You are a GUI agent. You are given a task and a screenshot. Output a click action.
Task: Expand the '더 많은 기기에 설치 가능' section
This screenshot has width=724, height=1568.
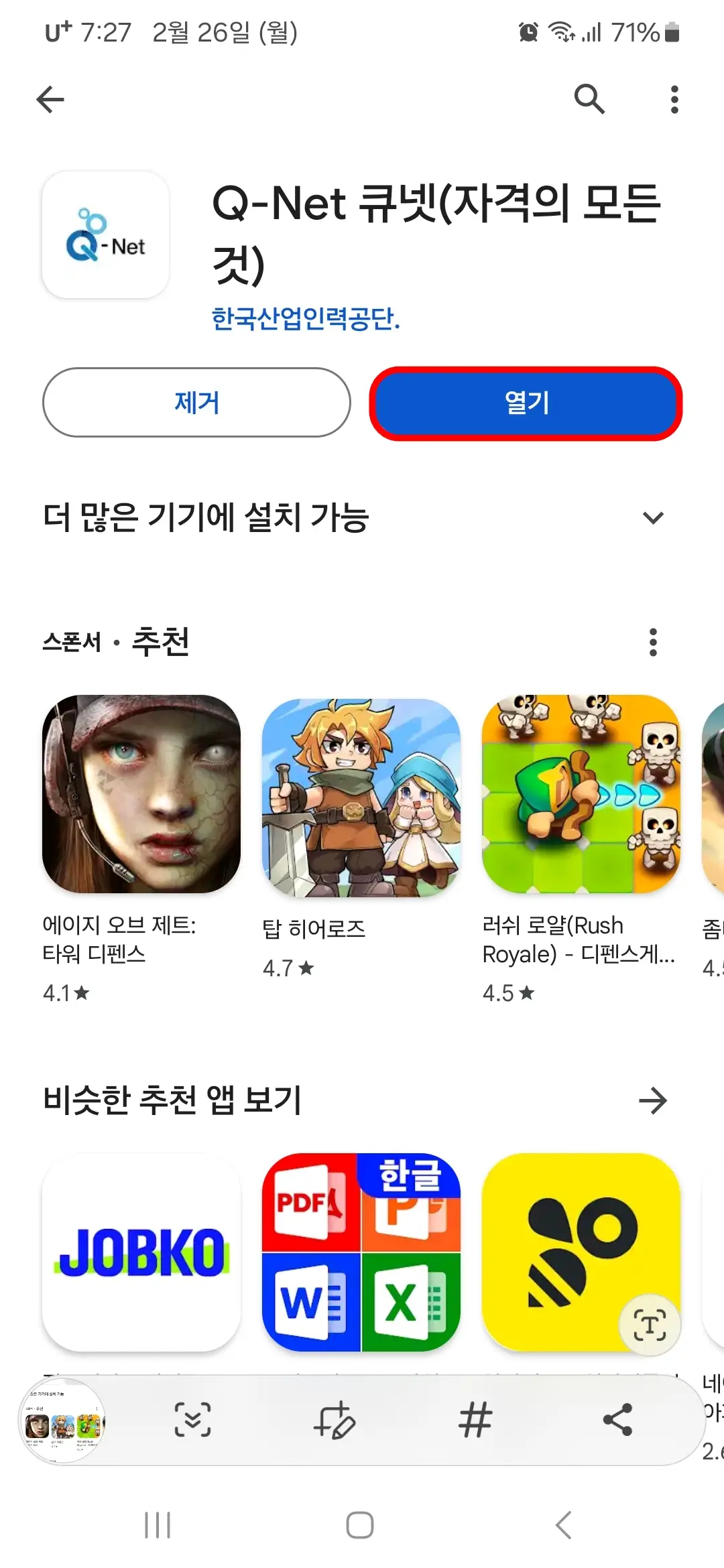652,517
